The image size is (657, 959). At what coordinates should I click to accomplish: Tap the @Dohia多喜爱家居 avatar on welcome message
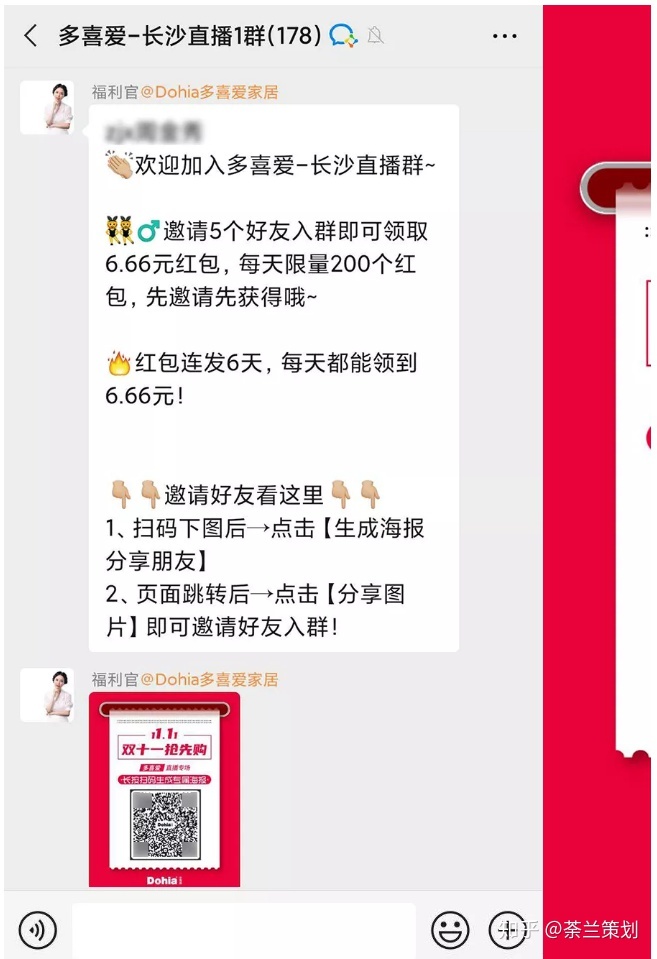[47, 108]
